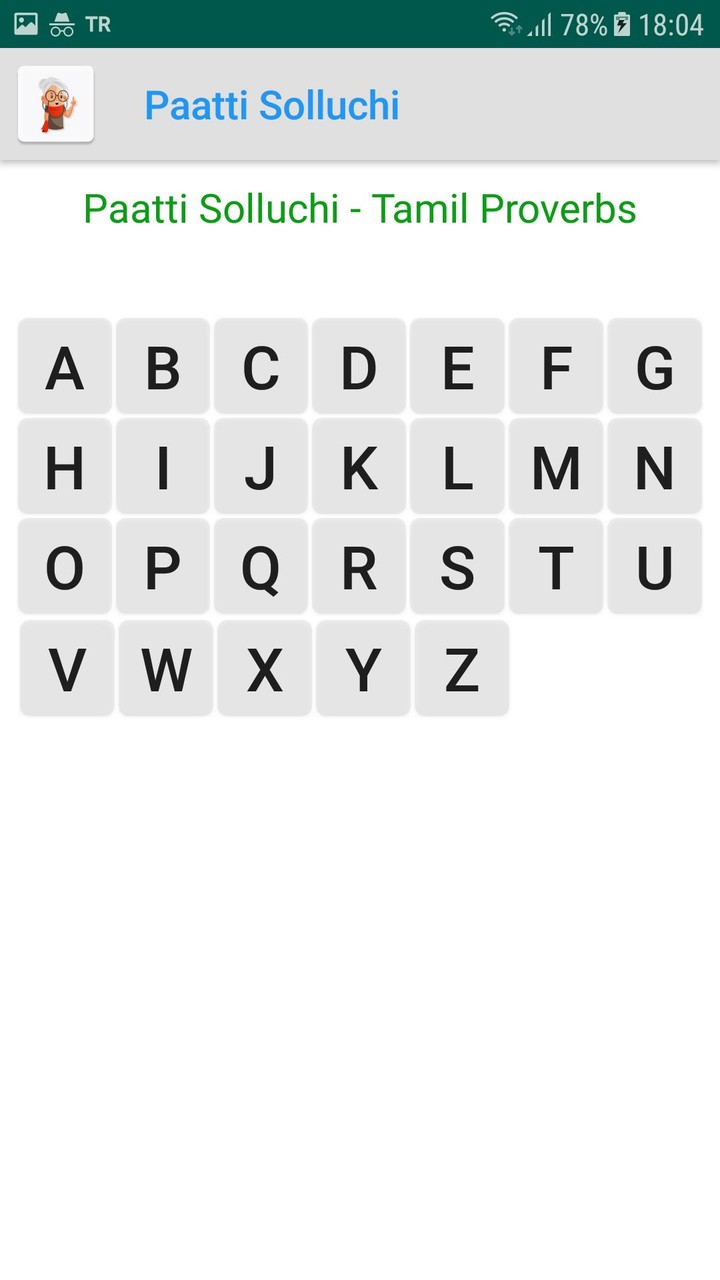Tap the Paatti grandmother app icon
This screenshot has height=1280, width=720.
pyautogui.click(x=56, y=104)
